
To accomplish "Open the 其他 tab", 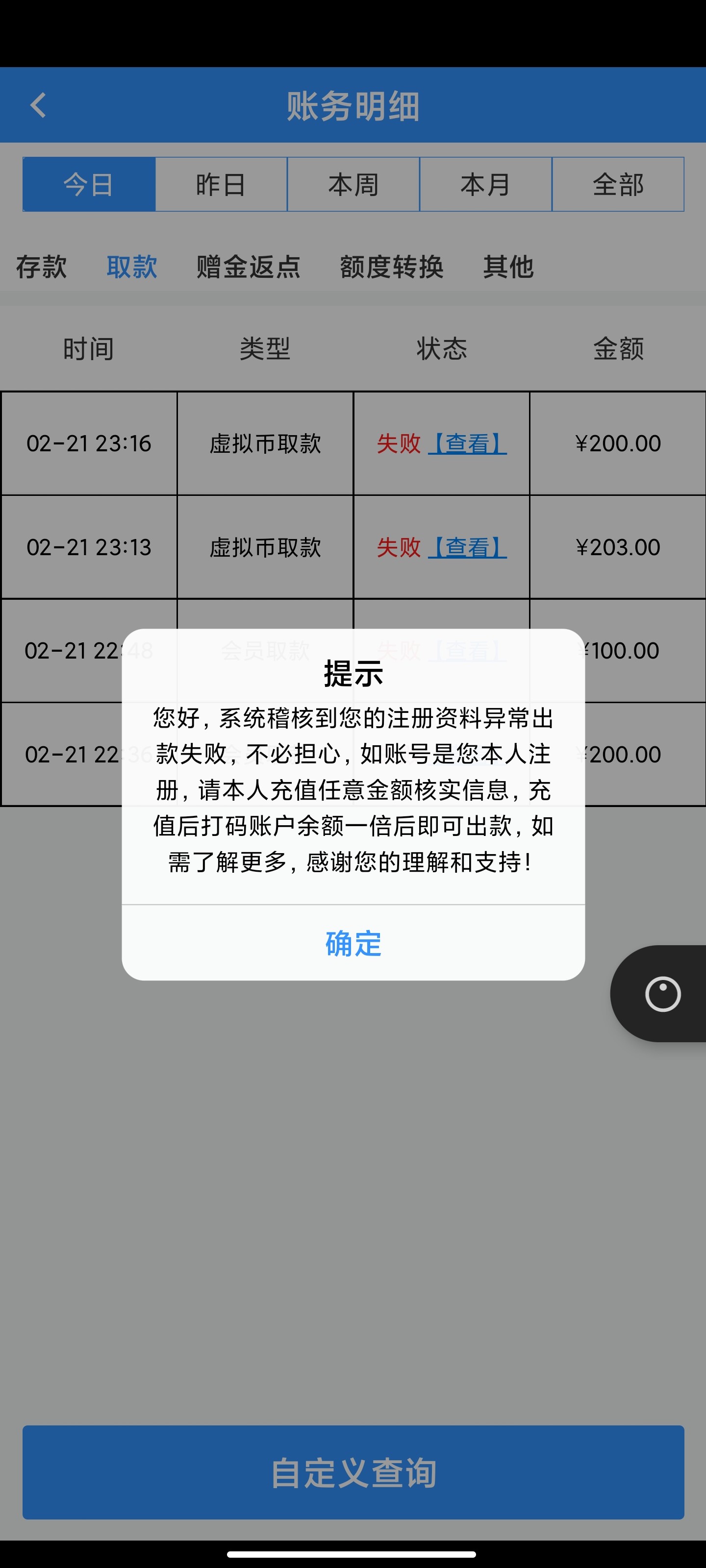I will (x=508, y=267).
